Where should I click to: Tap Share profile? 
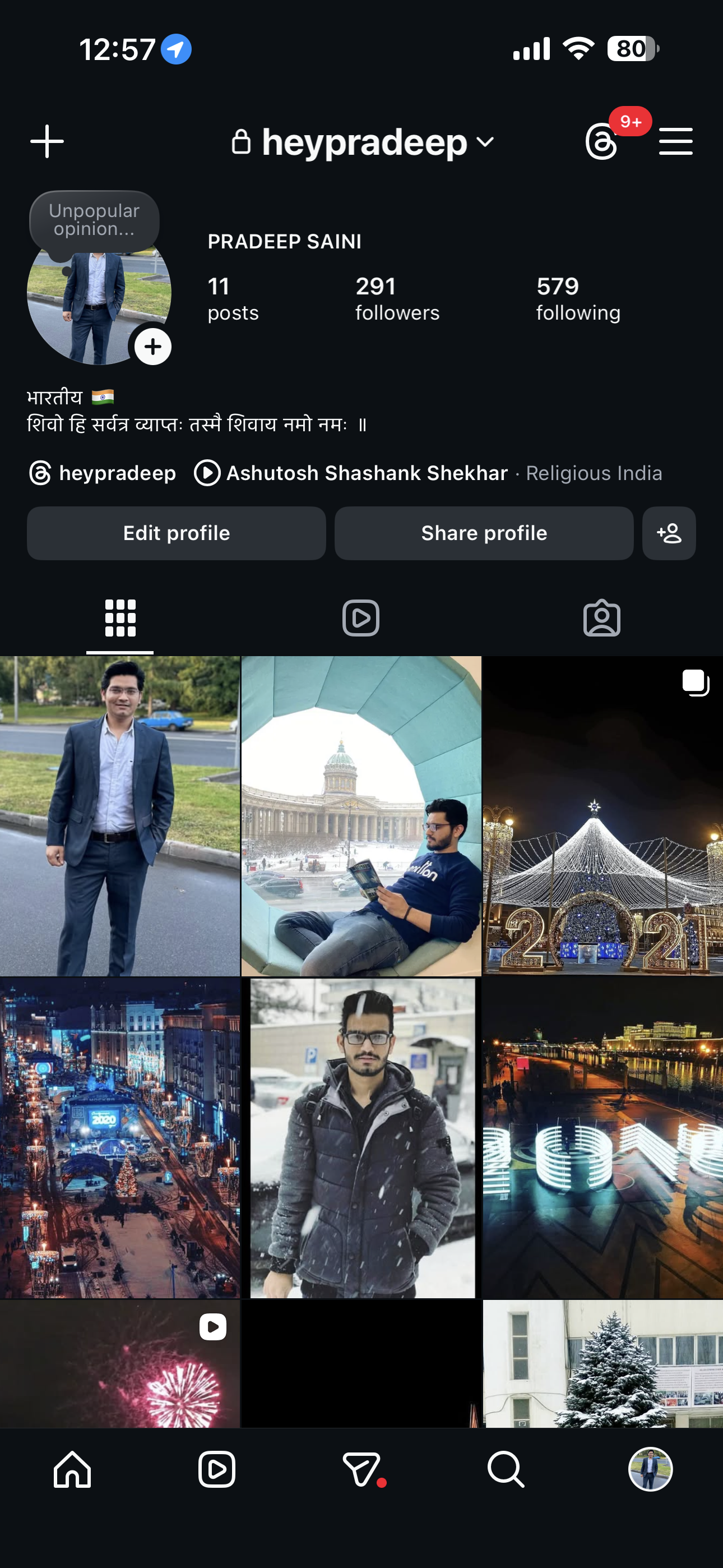click(484, 533)
